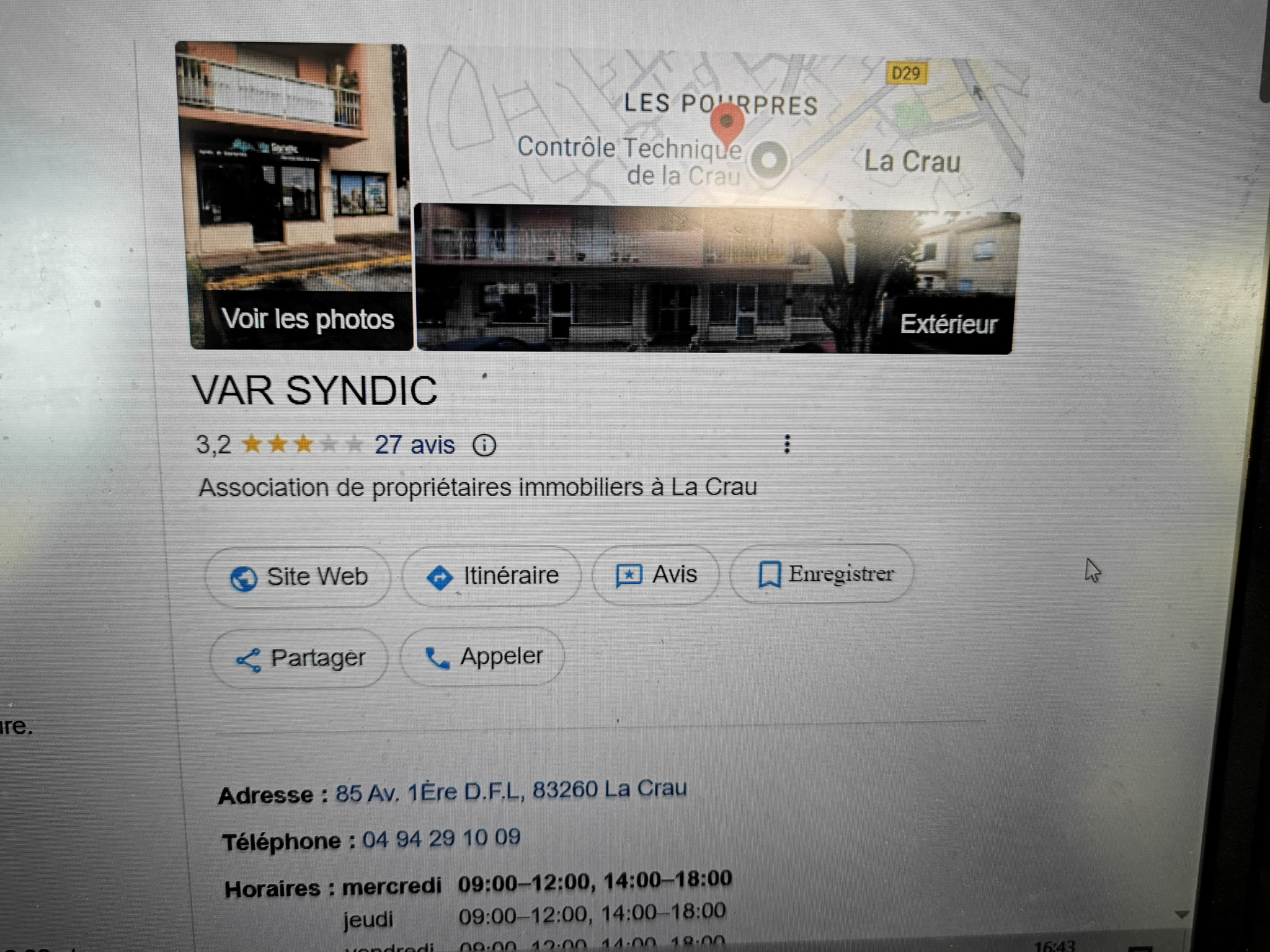Dial phone number 04 94 29 10 09

441,839
